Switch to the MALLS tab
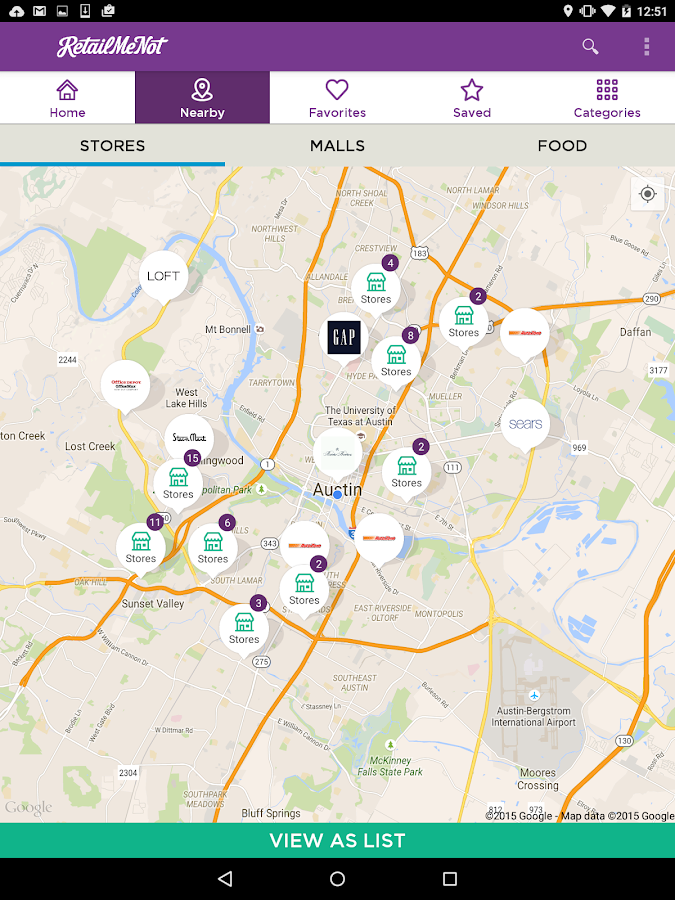This screenshot has height=900, width=675. point(338,146)
